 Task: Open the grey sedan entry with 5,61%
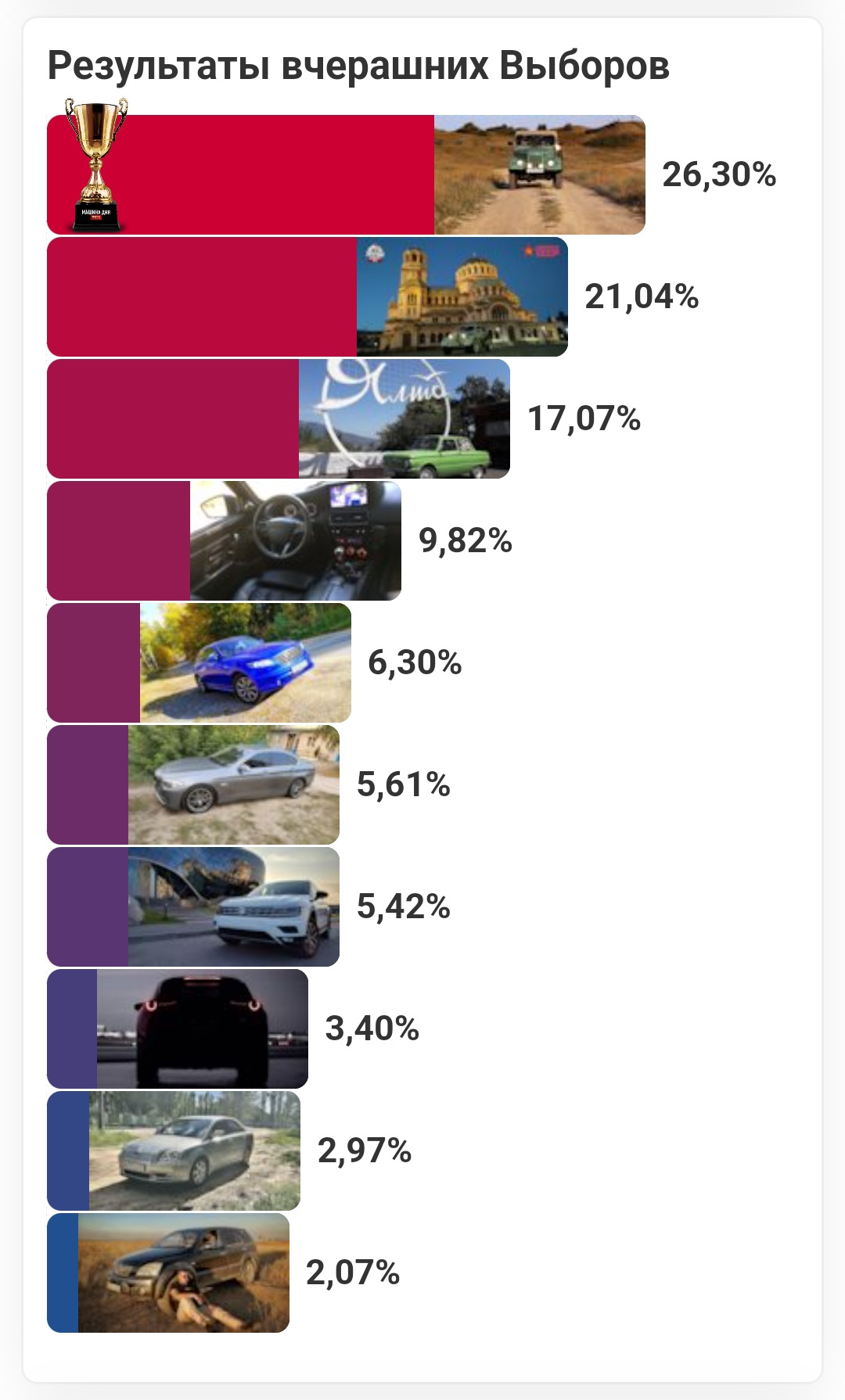click(x=233, y=785)
